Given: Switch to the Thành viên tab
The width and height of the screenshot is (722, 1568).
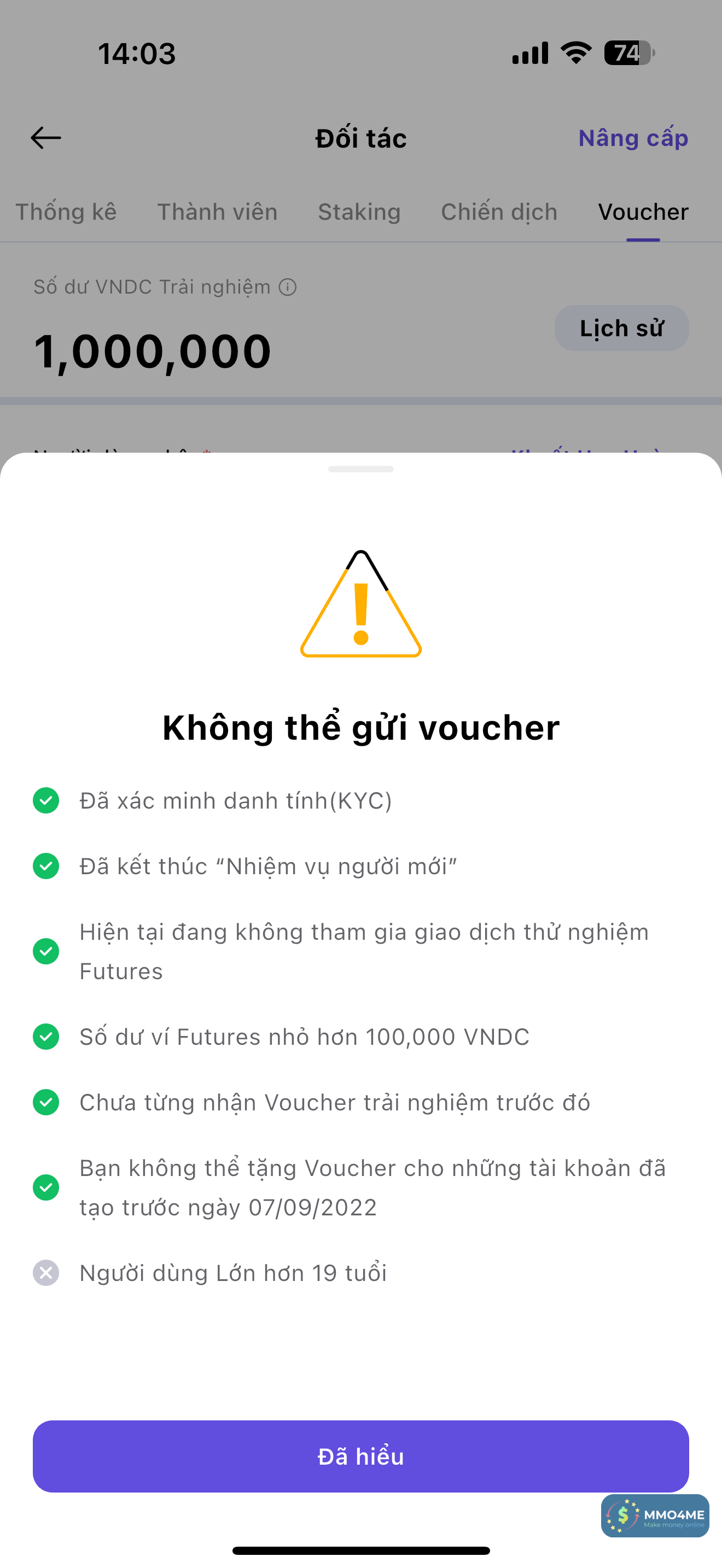Looking at the screenshot, I should [x=217, y=212].
